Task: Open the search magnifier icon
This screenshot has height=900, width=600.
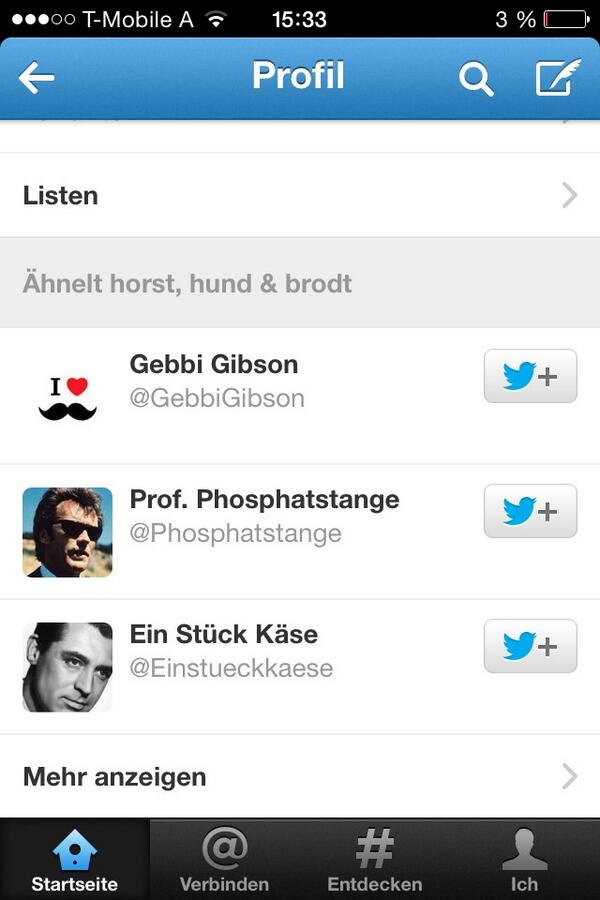Action: coord(476,79)
